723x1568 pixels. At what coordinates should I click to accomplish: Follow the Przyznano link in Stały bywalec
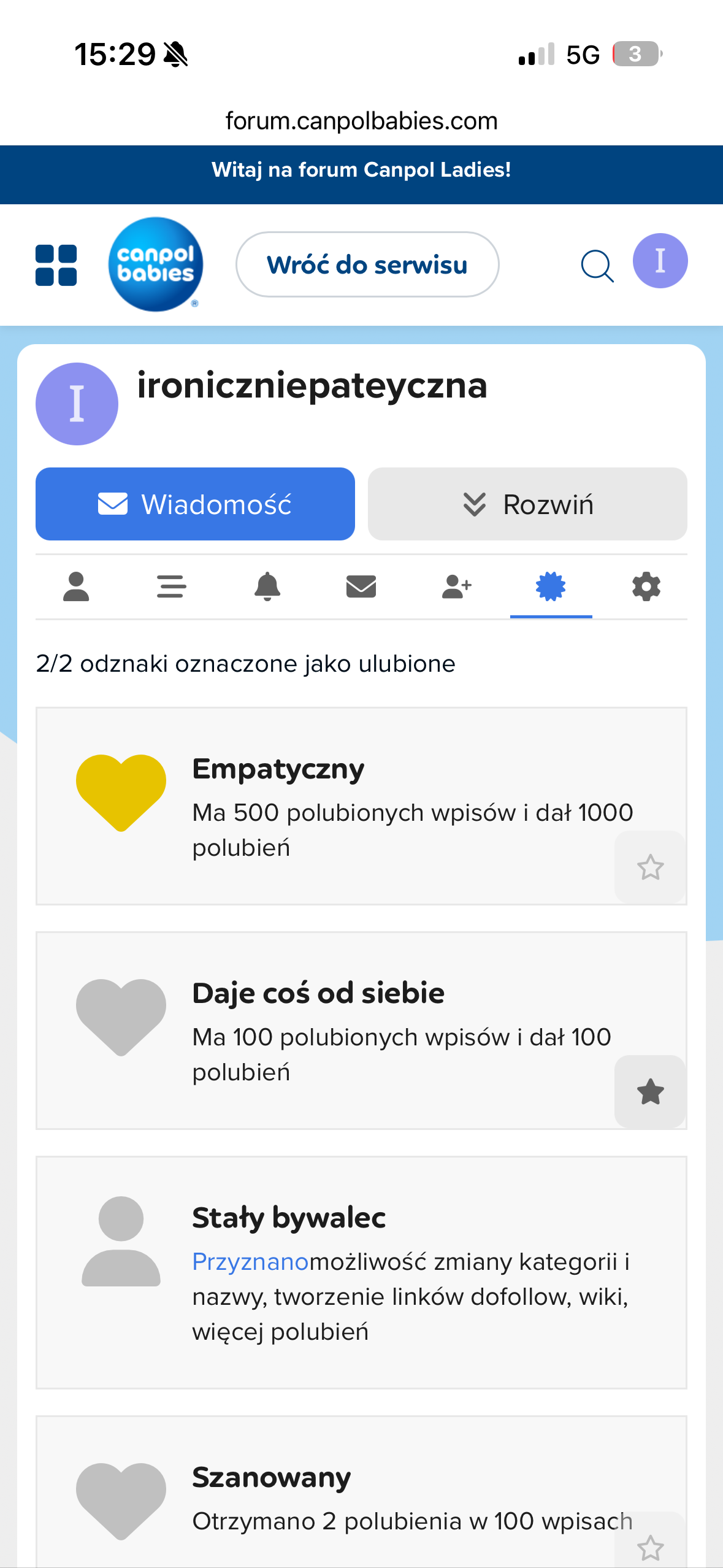click(250, 1262)
